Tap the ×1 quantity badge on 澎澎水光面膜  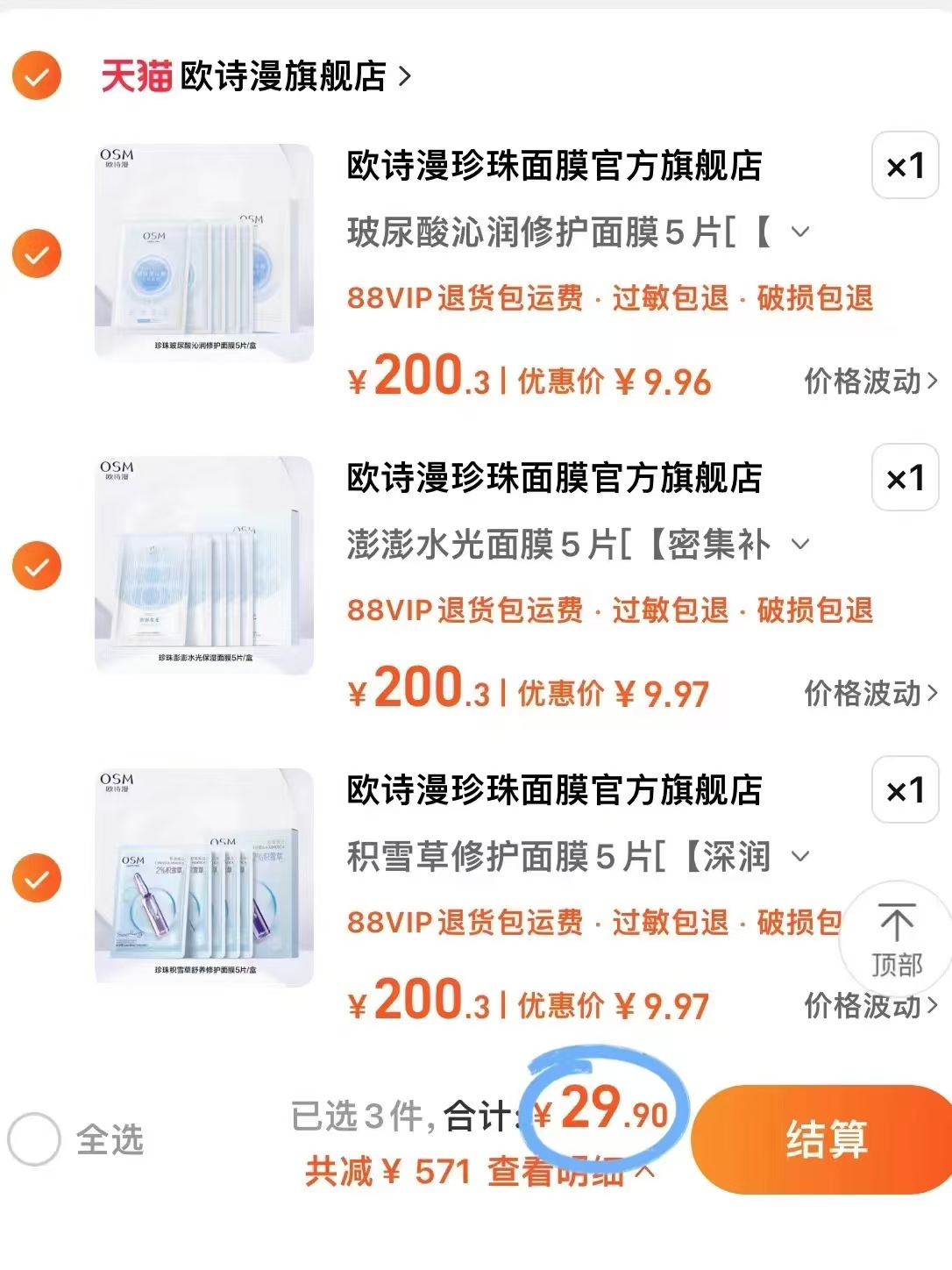point(905,478)
